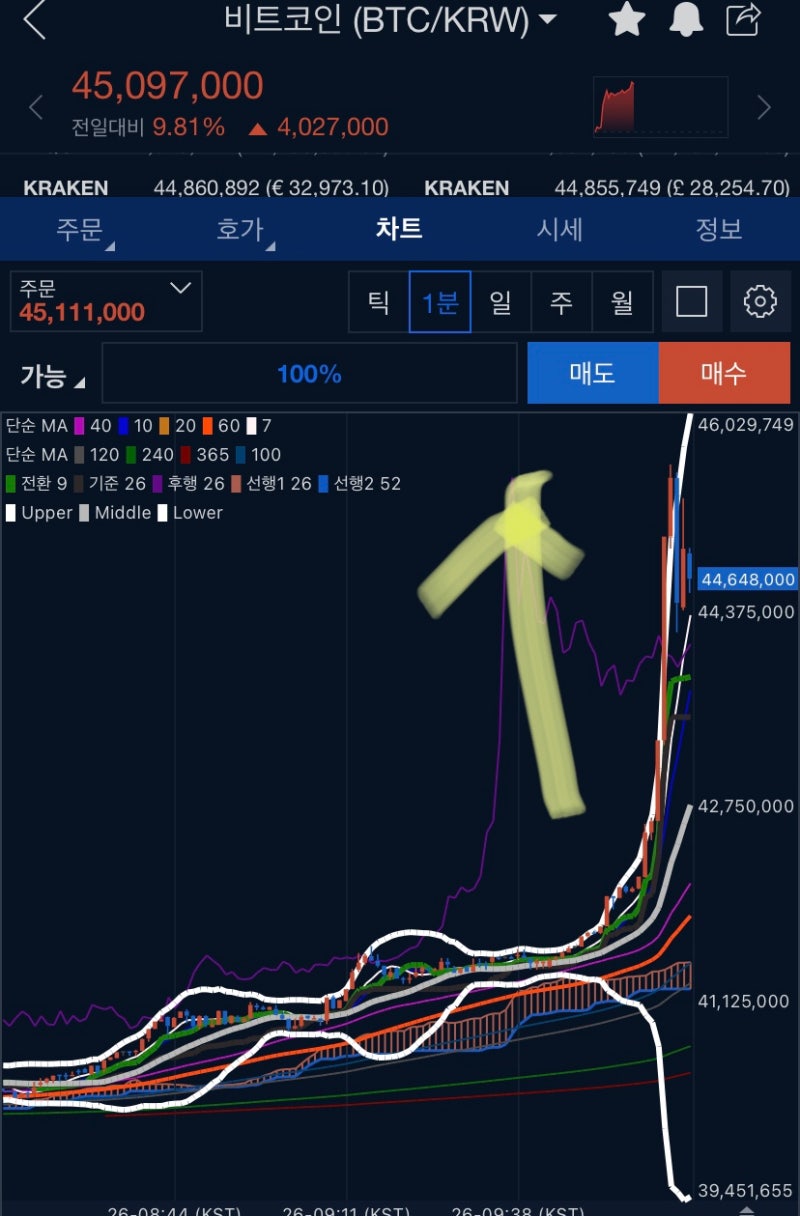Enable the 월 monthly timeframe

point(623,302)
